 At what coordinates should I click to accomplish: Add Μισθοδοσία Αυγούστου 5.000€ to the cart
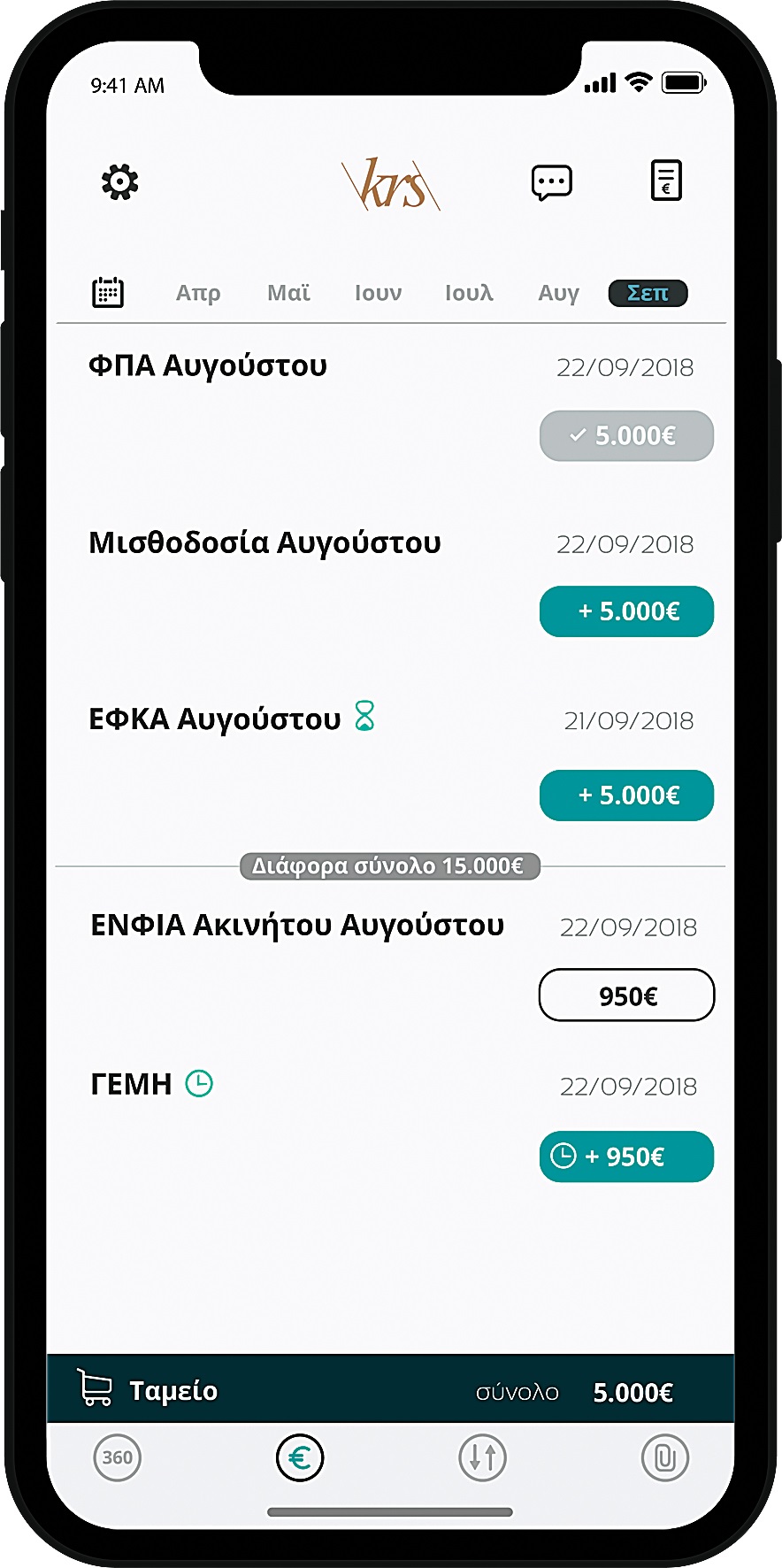pyautogui.click(x=626, y=611)
